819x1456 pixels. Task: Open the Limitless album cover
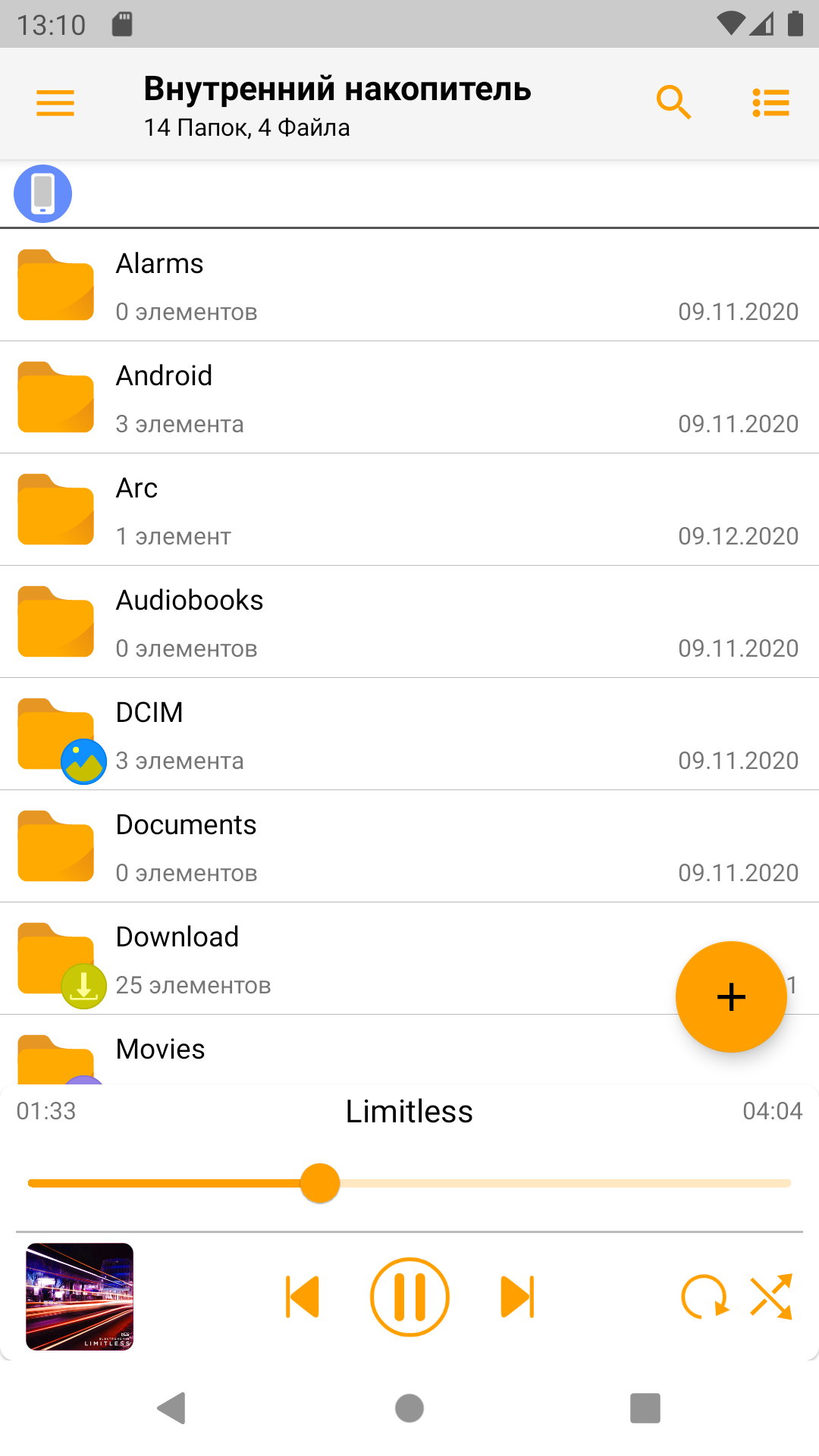point(80,1297)
